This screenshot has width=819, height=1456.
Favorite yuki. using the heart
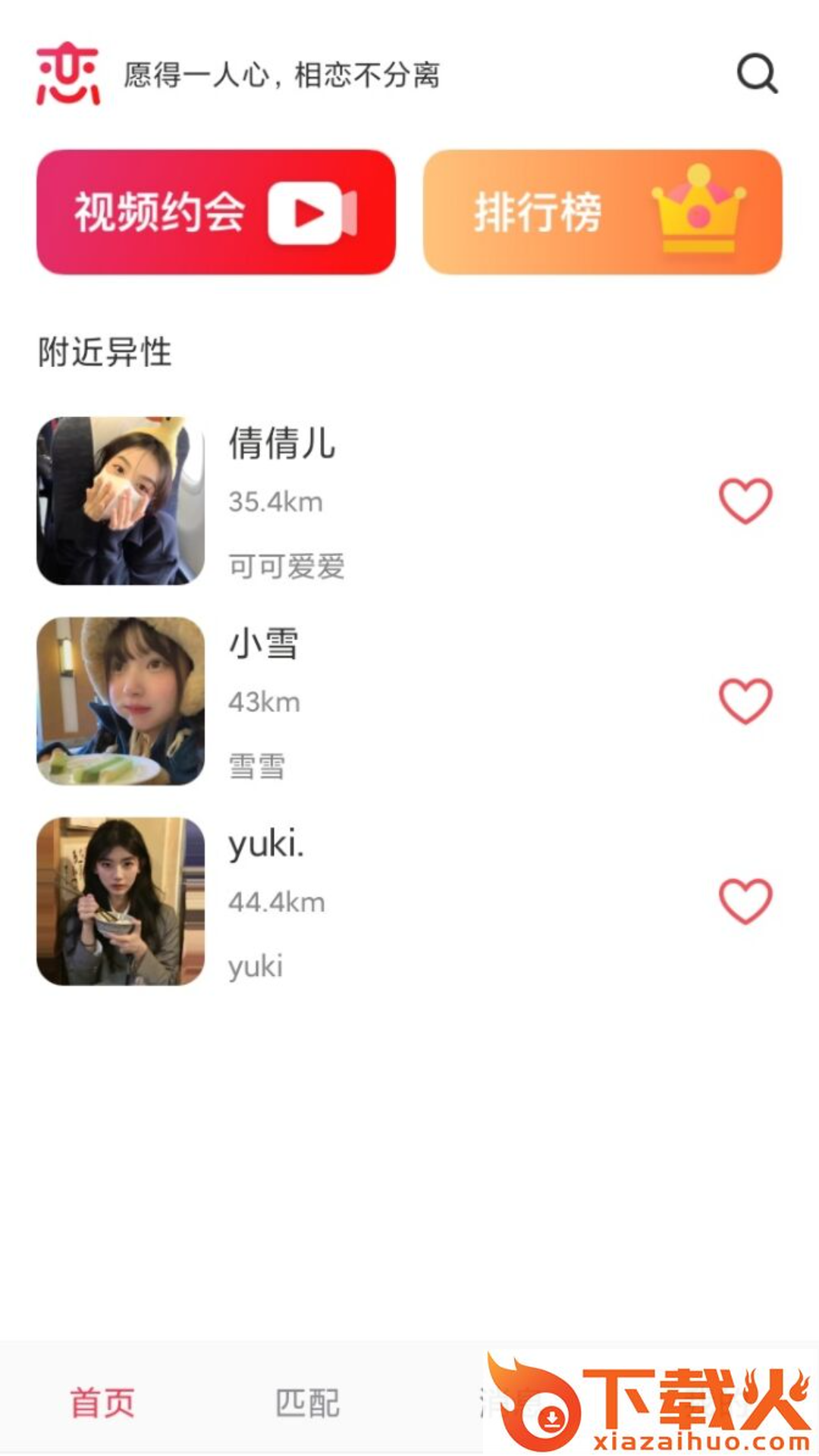click(x=745, y=902)
